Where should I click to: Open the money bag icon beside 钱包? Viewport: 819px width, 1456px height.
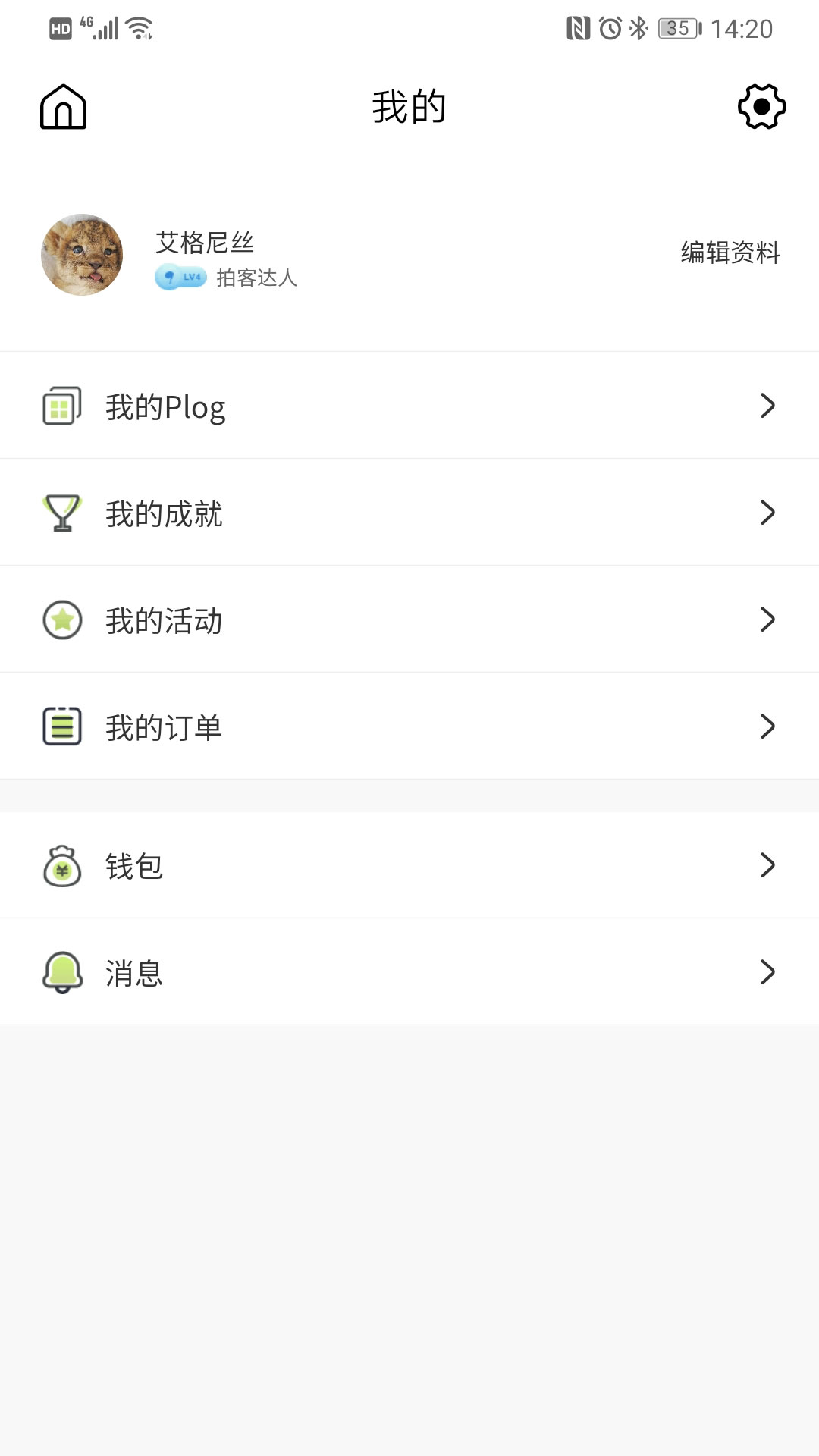(x=61, y=867)
